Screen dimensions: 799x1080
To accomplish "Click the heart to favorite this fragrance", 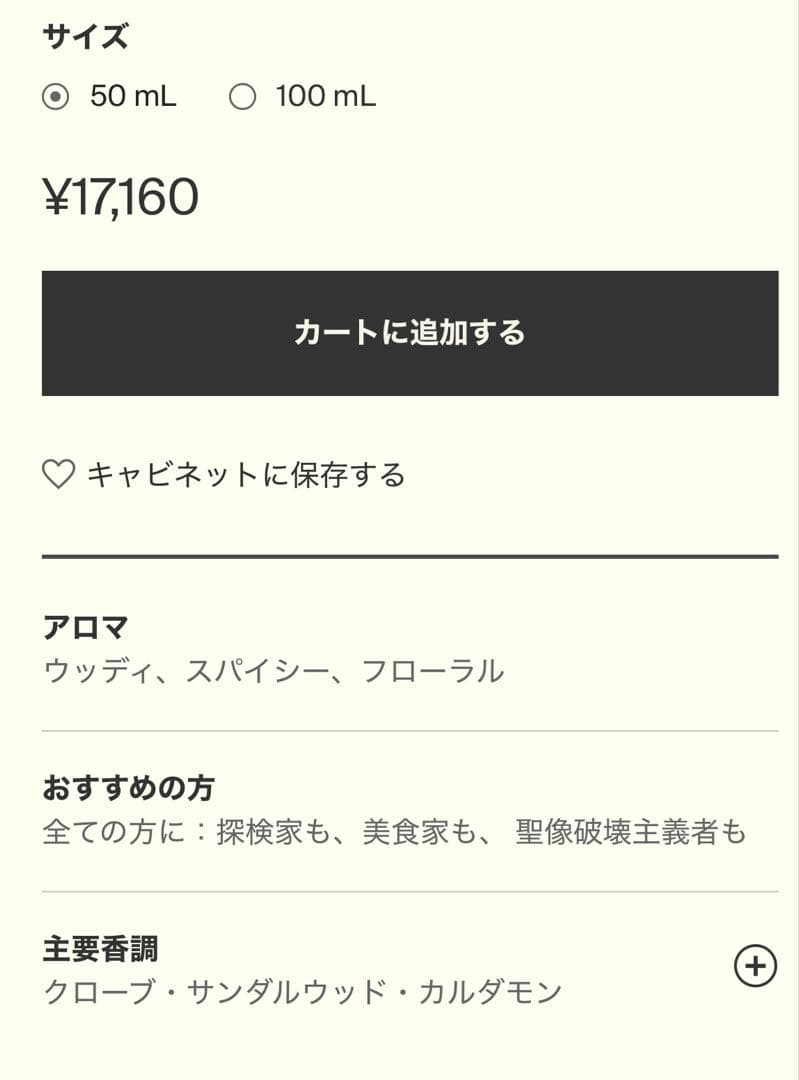I will coord(57,475).
